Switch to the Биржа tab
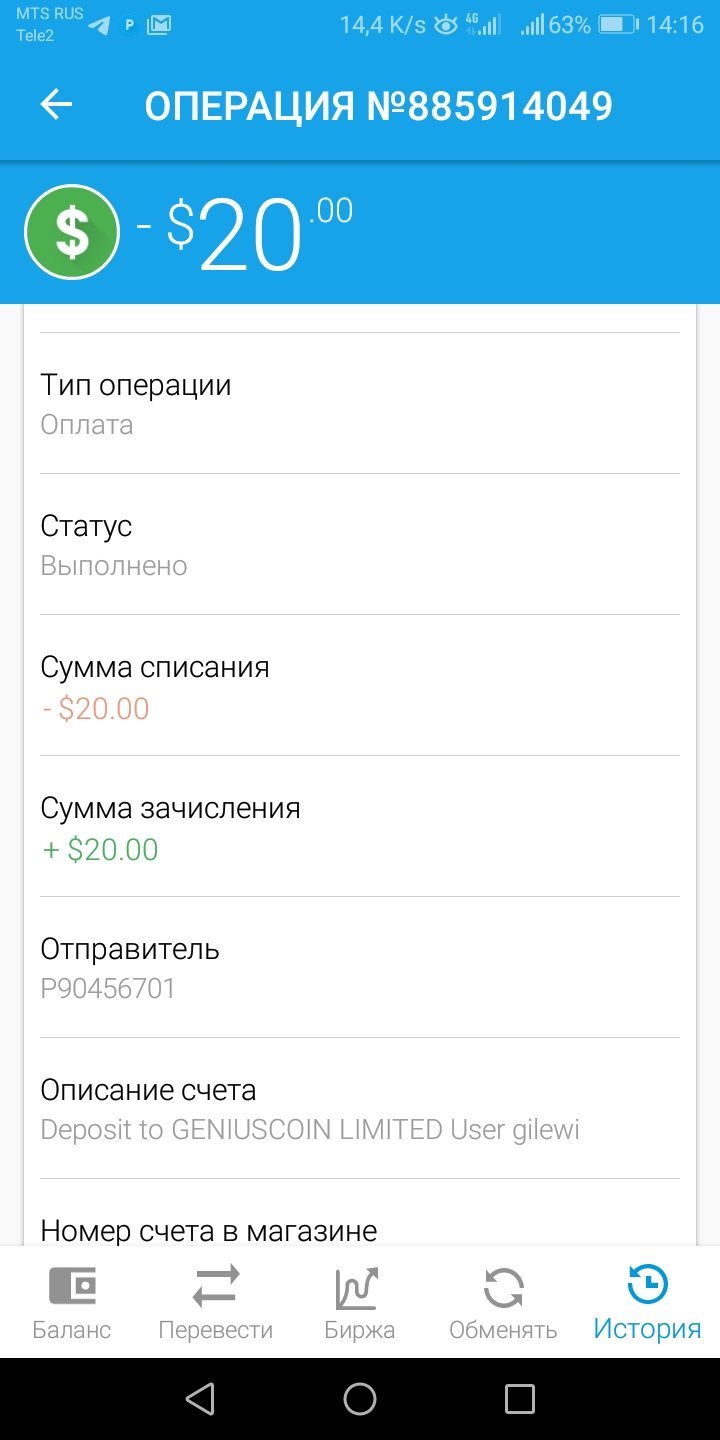 pos(360,1302)
